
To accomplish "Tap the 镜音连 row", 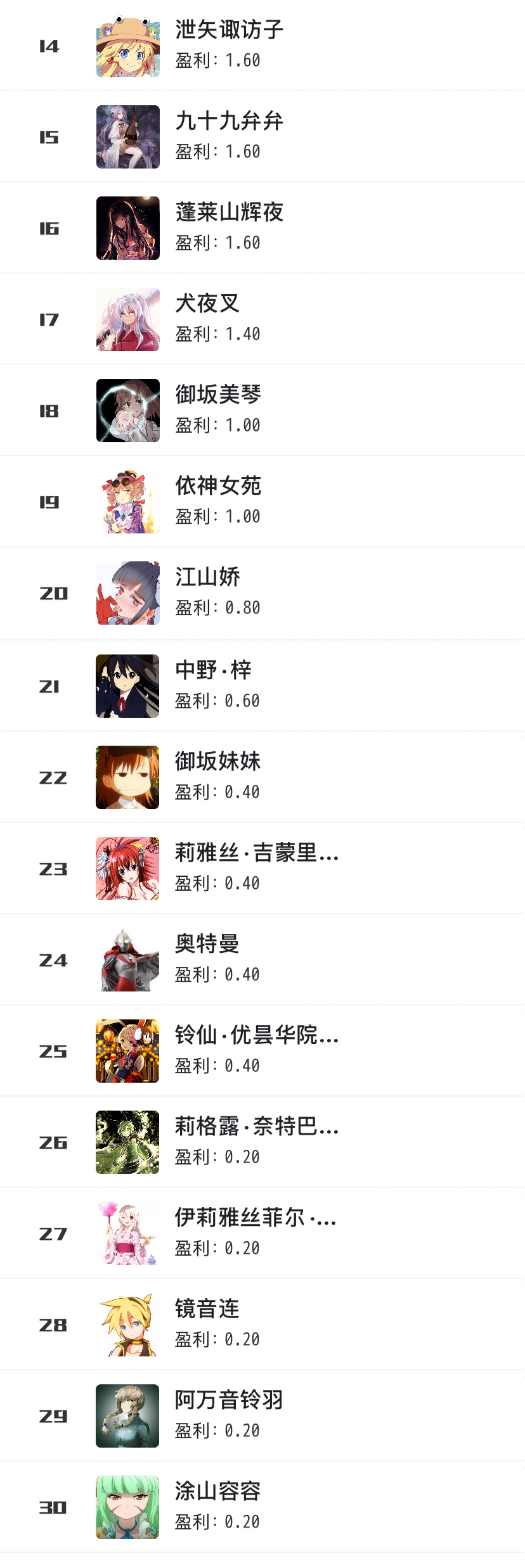I will [262, 1325].
